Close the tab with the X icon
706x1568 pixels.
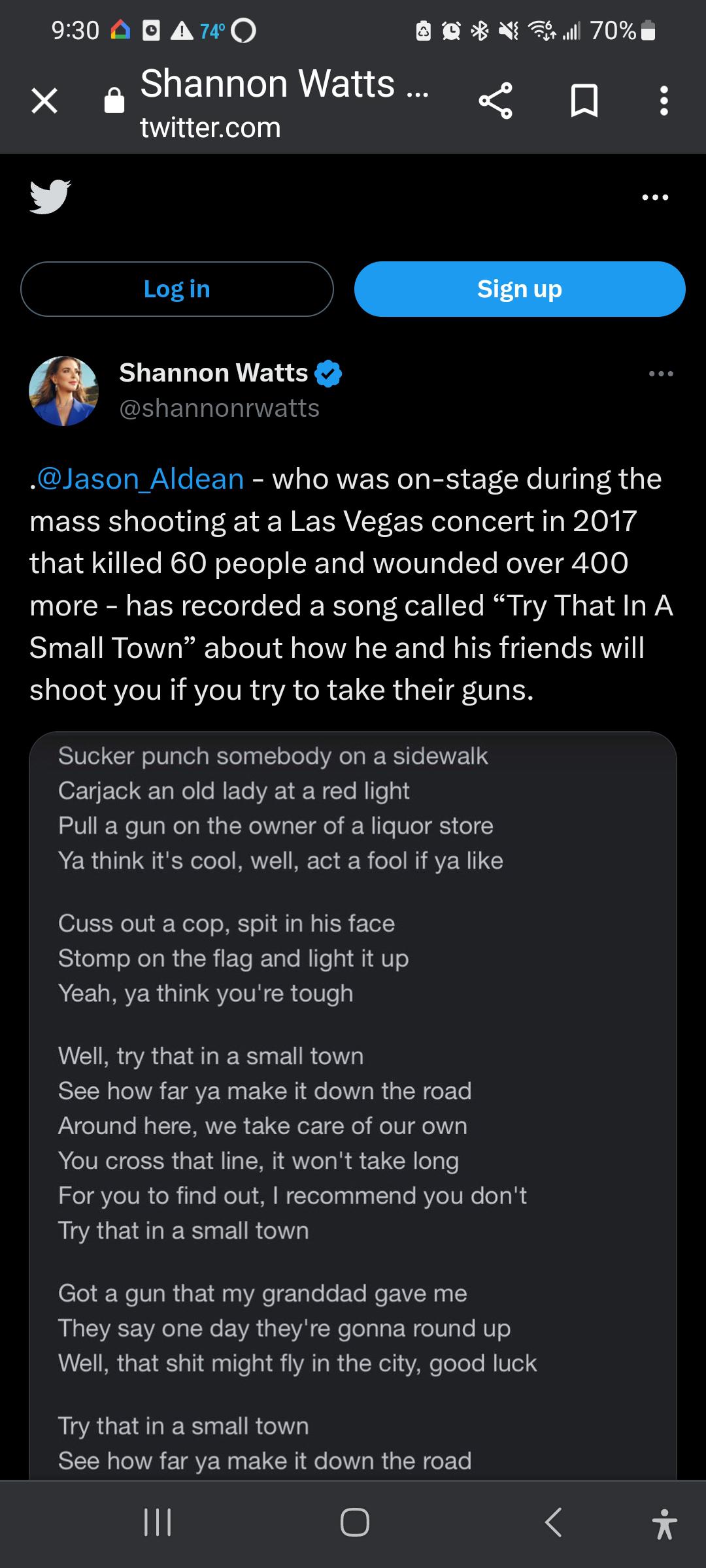(43, 101)
